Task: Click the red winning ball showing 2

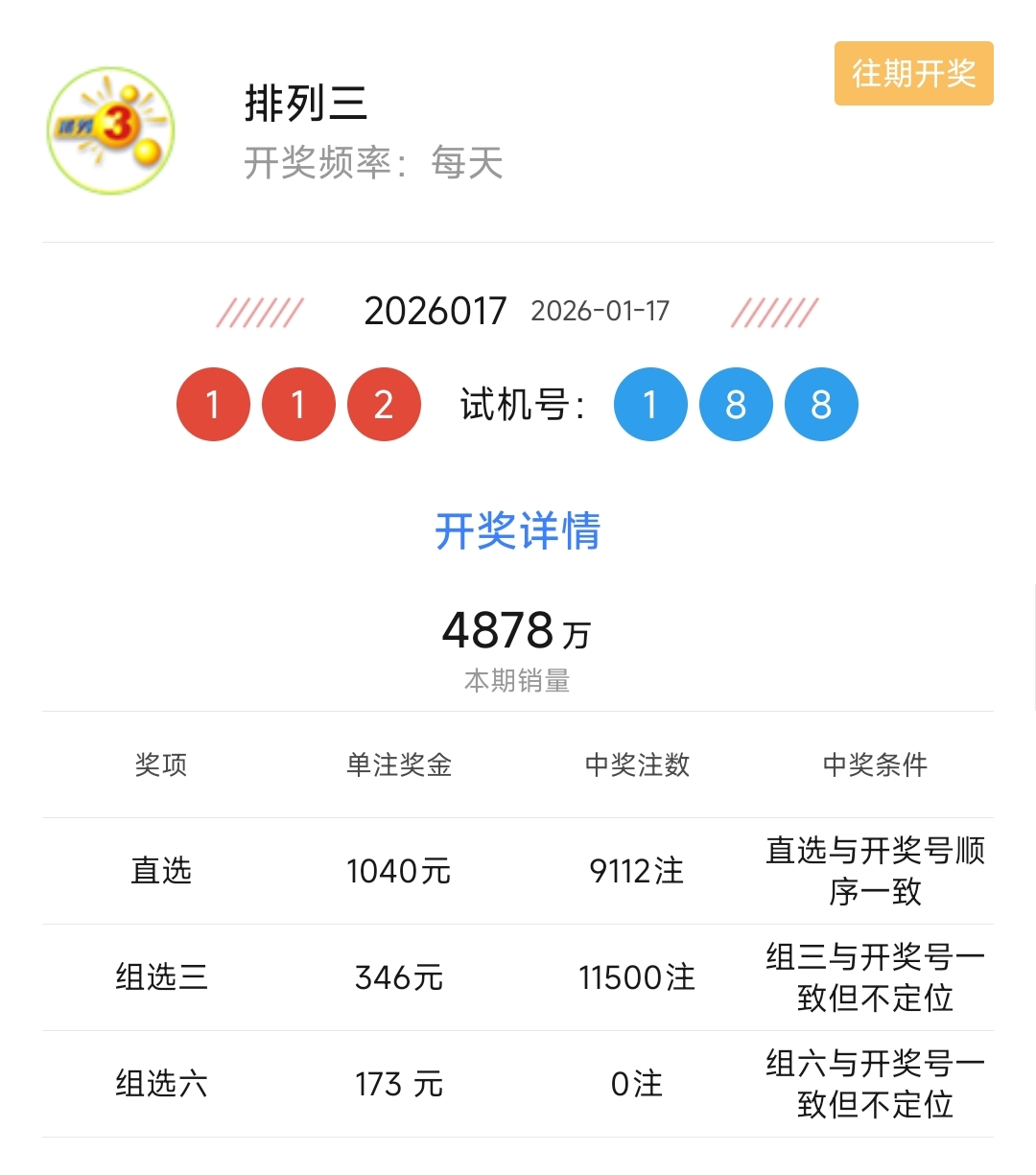Action: [384, 404]
